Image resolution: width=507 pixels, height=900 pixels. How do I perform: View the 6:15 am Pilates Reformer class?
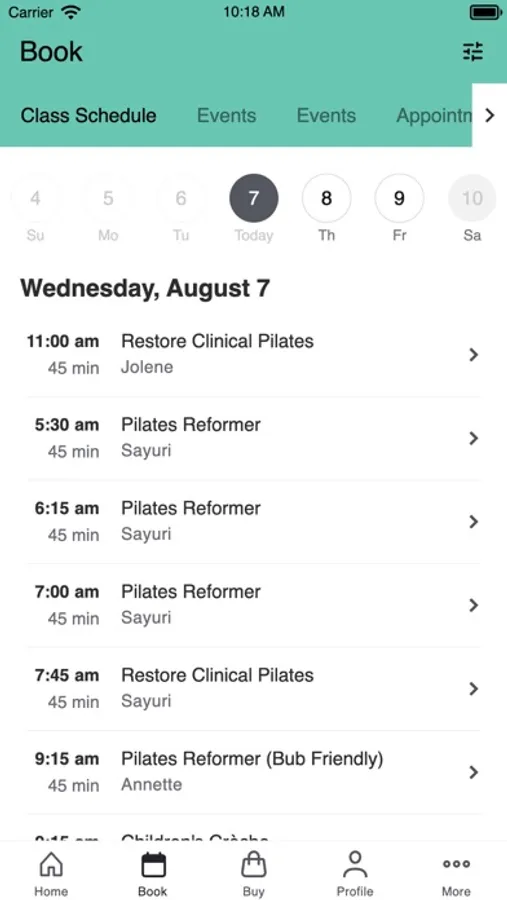tap(253, 522)
